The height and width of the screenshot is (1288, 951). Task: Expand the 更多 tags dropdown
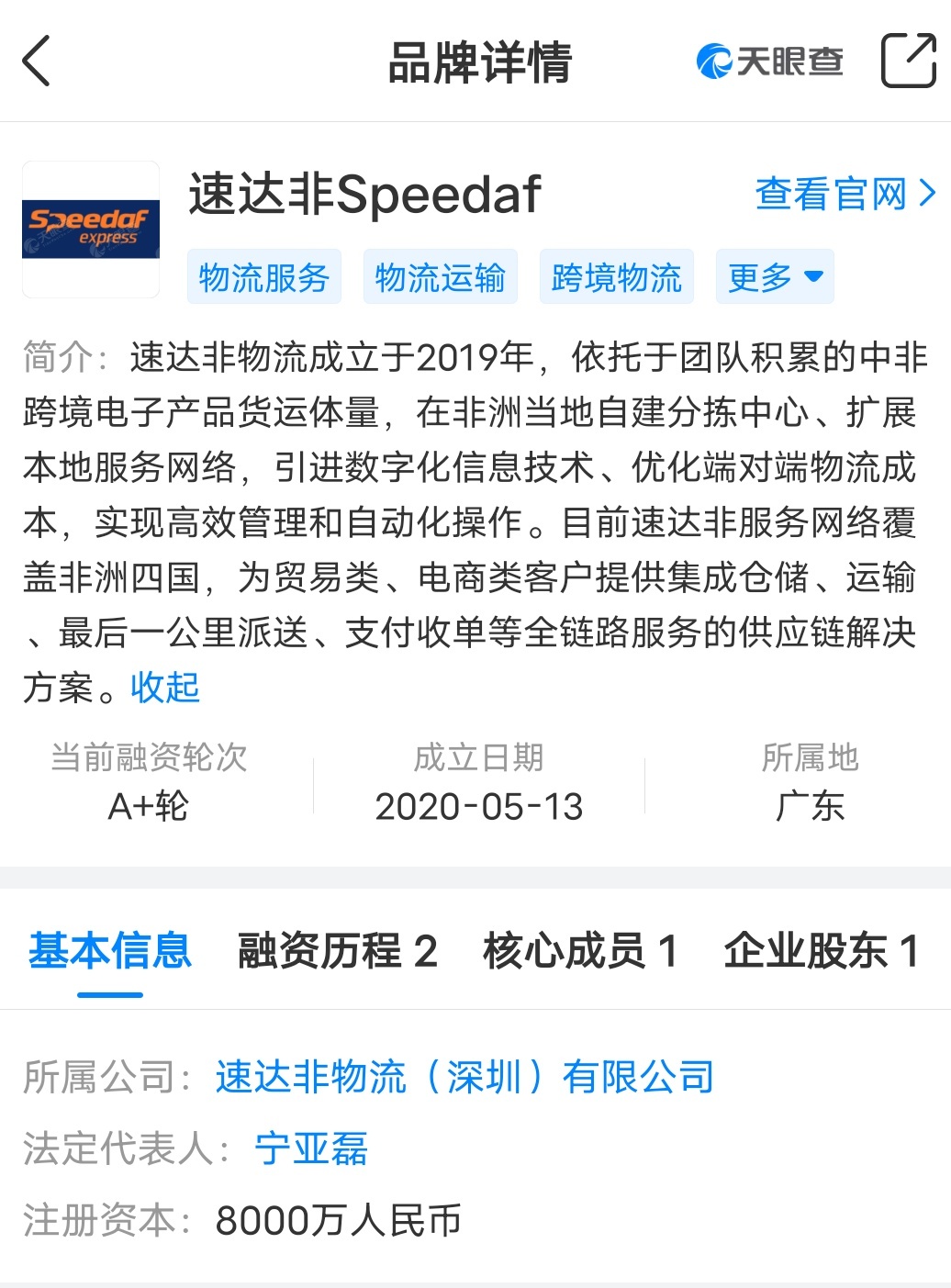coord(775,277)
